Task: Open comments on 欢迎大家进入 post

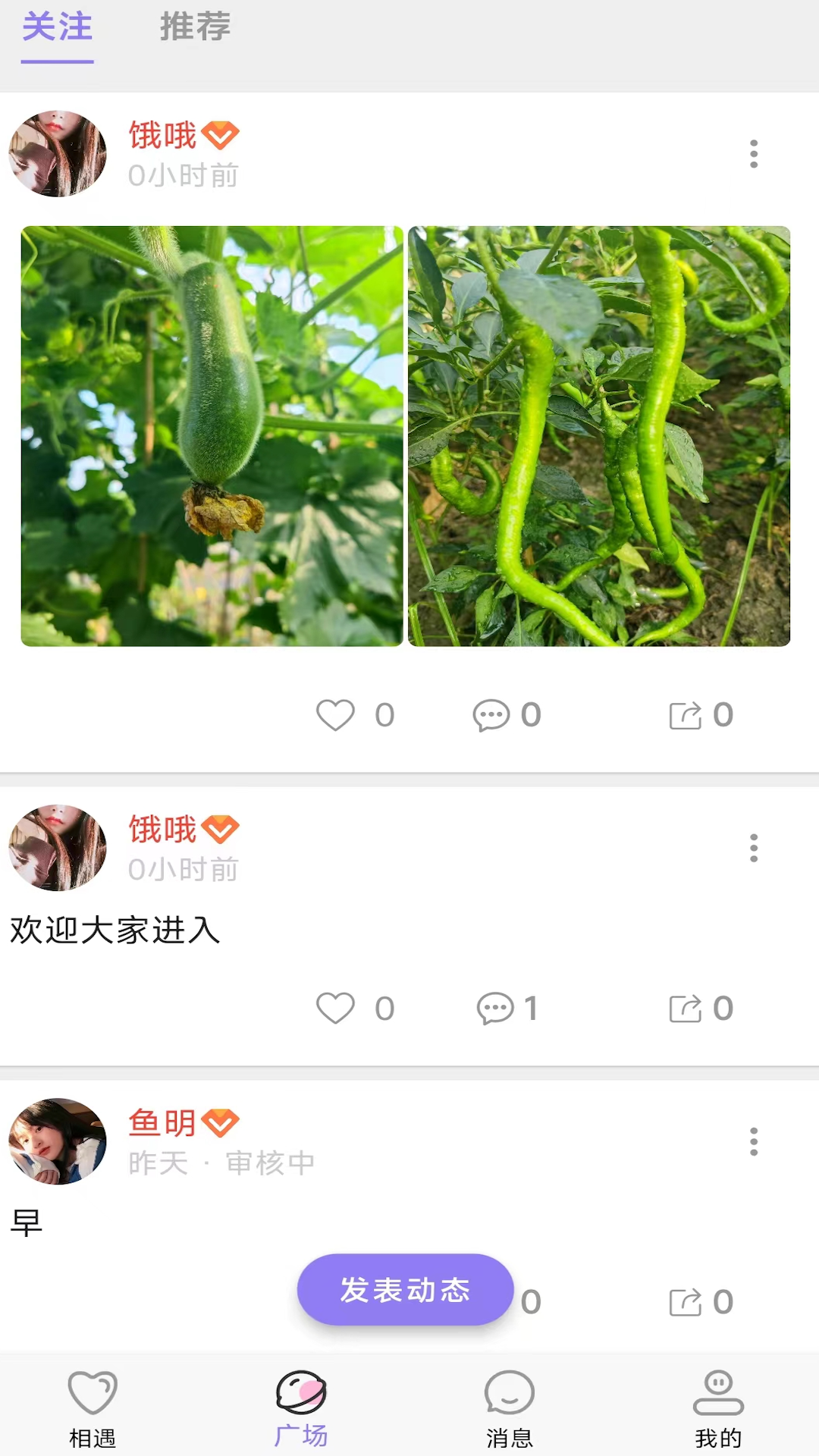Action: pos(495,1008)
